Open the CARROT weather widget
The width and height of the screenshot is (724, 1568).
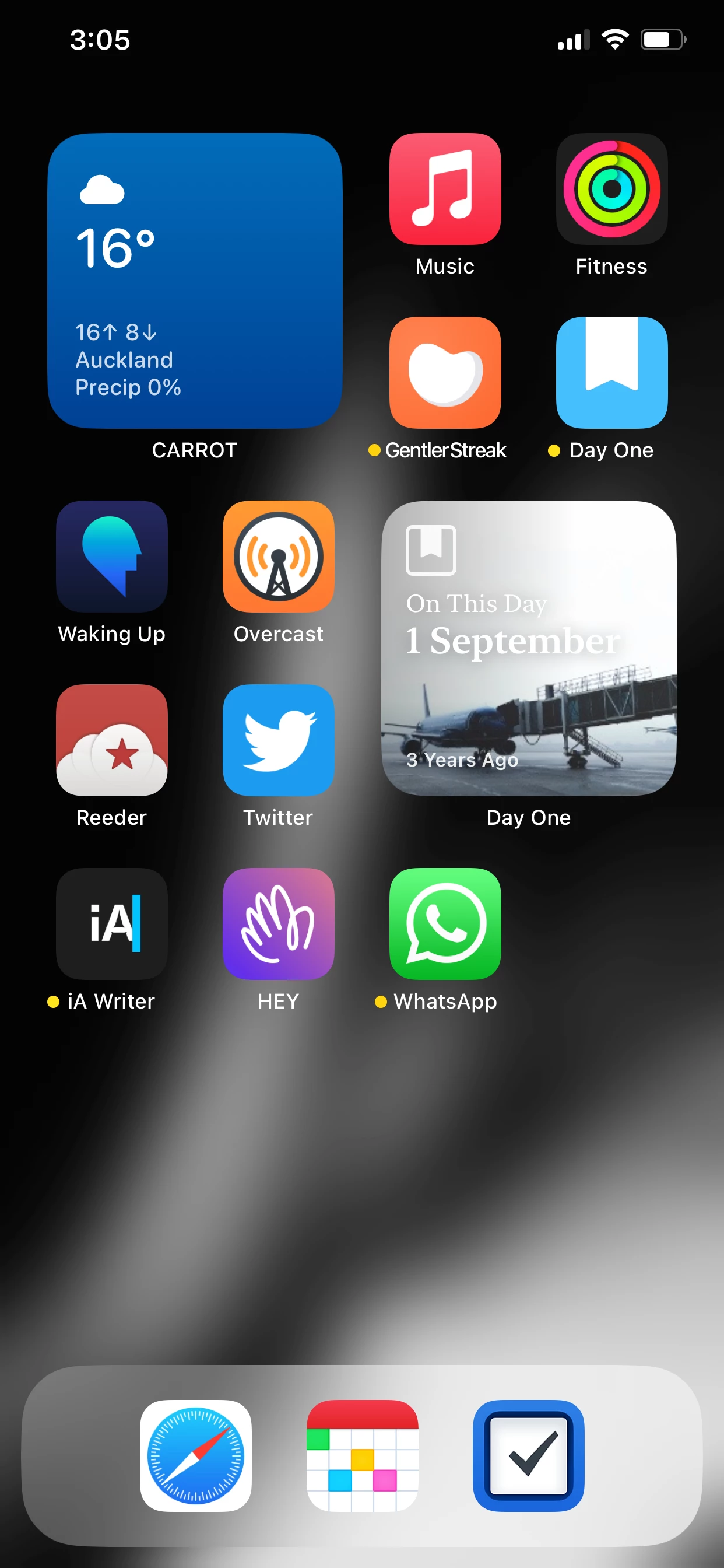coord(195,281)
